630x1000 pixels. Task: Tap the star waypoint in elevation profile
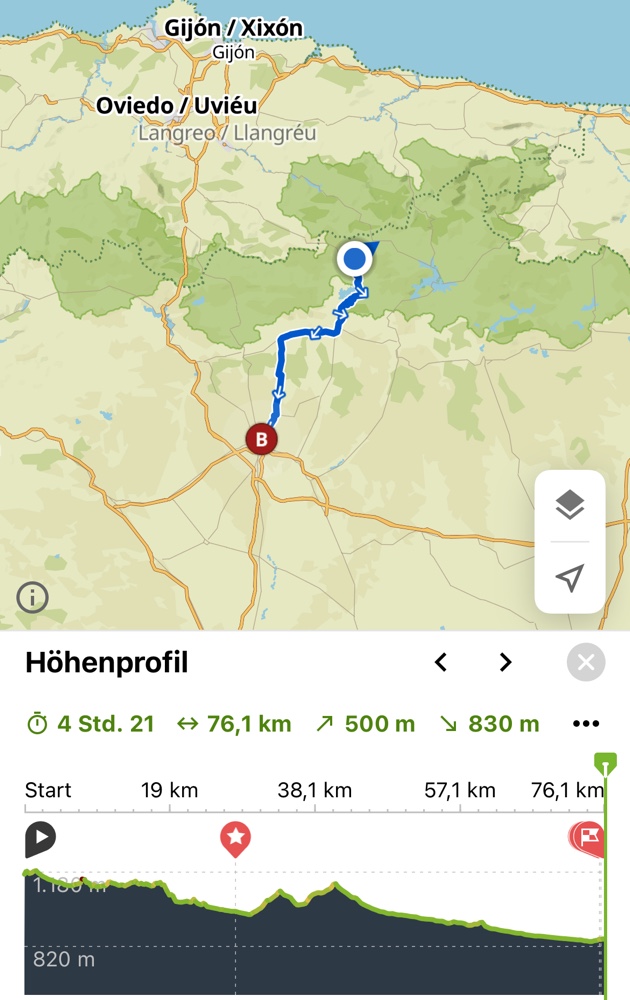tap(235, 838)
